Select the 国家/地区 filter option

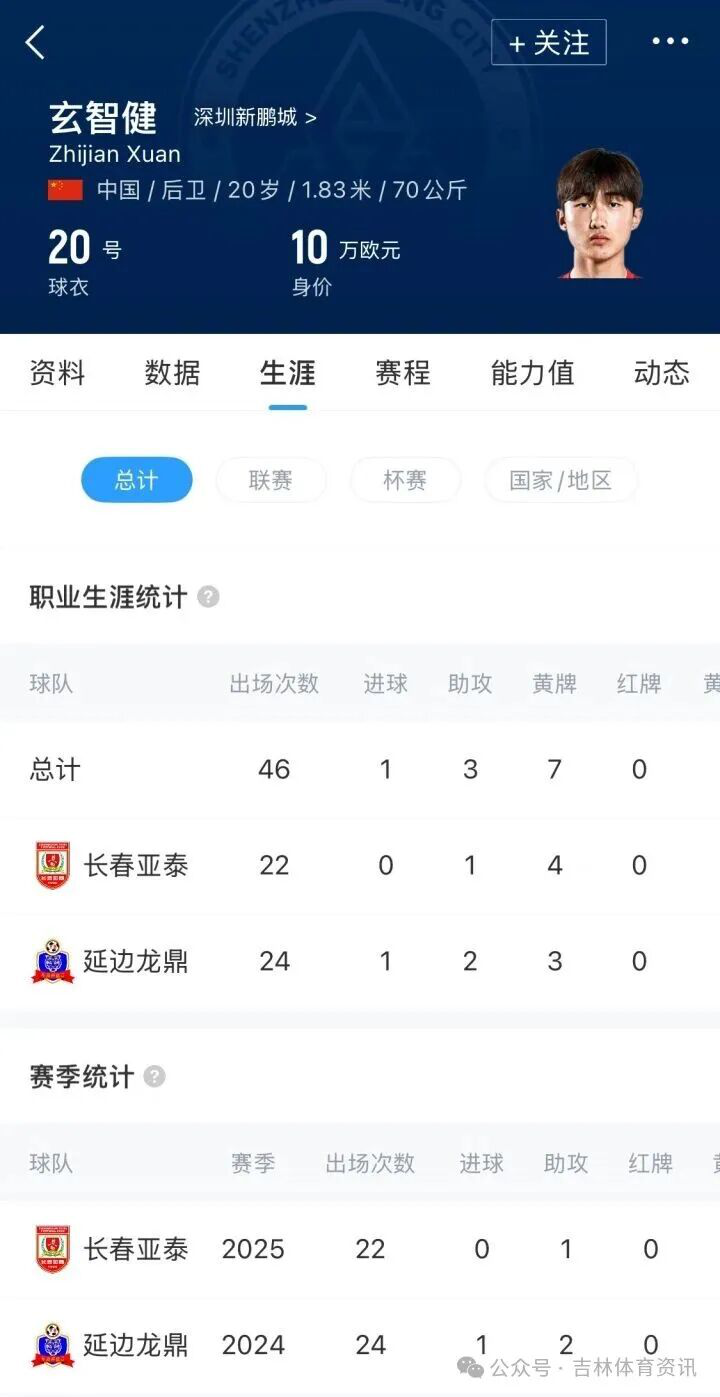pos(560,479)
